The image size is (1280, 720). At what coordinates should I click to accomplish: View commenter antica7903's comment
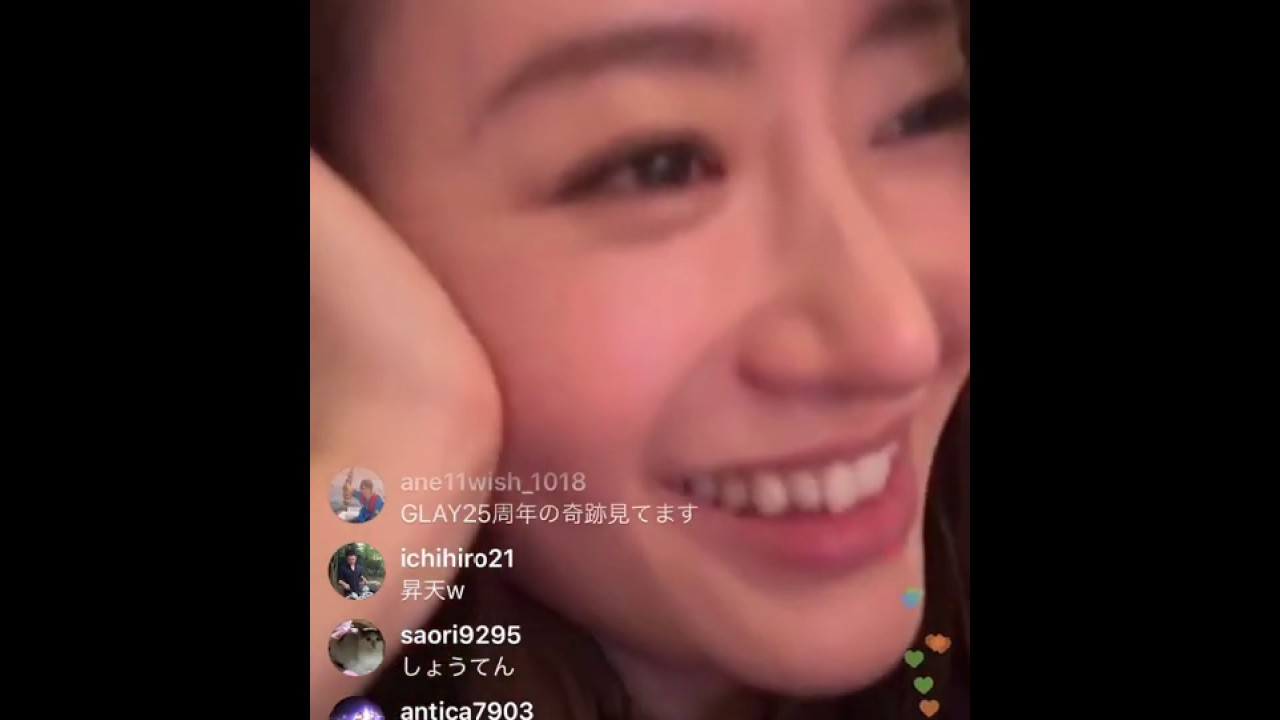pos(466,711)
